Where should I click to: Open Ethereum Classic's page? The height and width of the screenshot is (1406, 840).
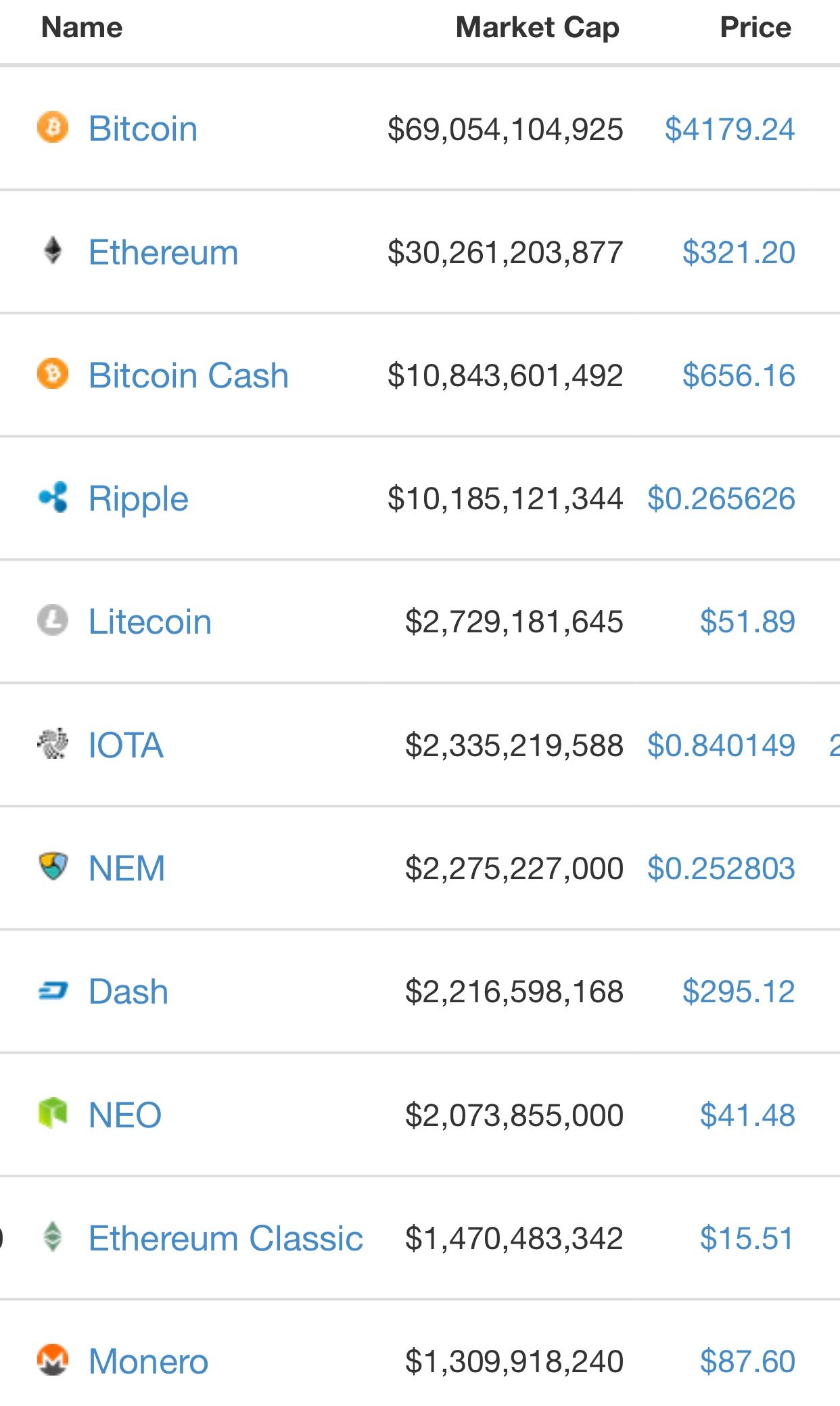(226, 1238)
